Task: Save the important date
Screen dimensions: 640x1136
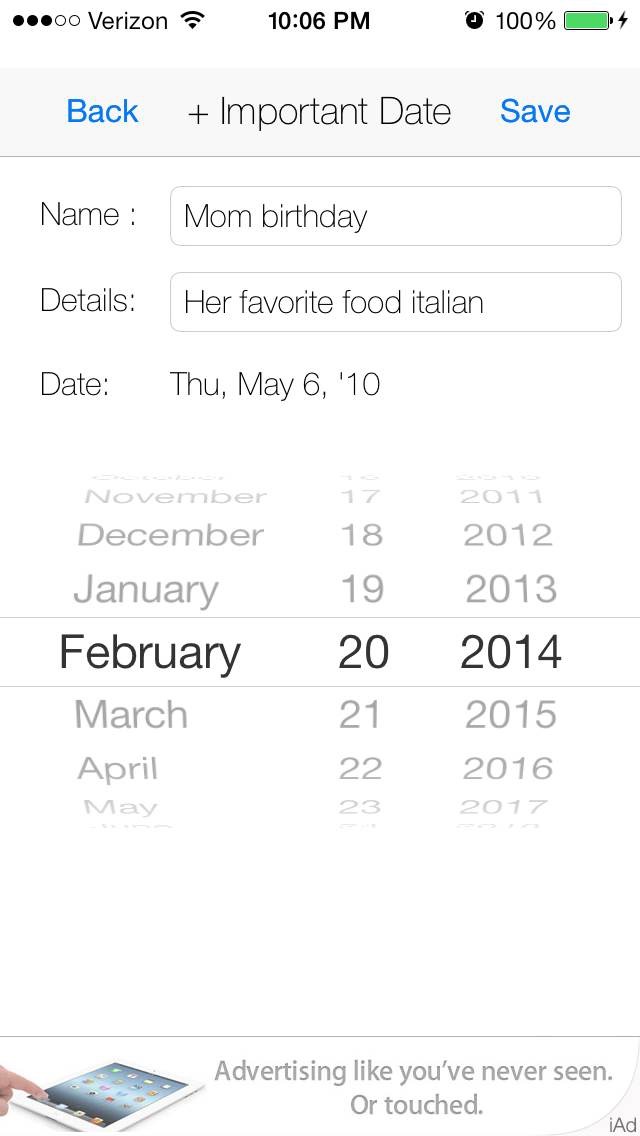Action: [x=535, y=112]
